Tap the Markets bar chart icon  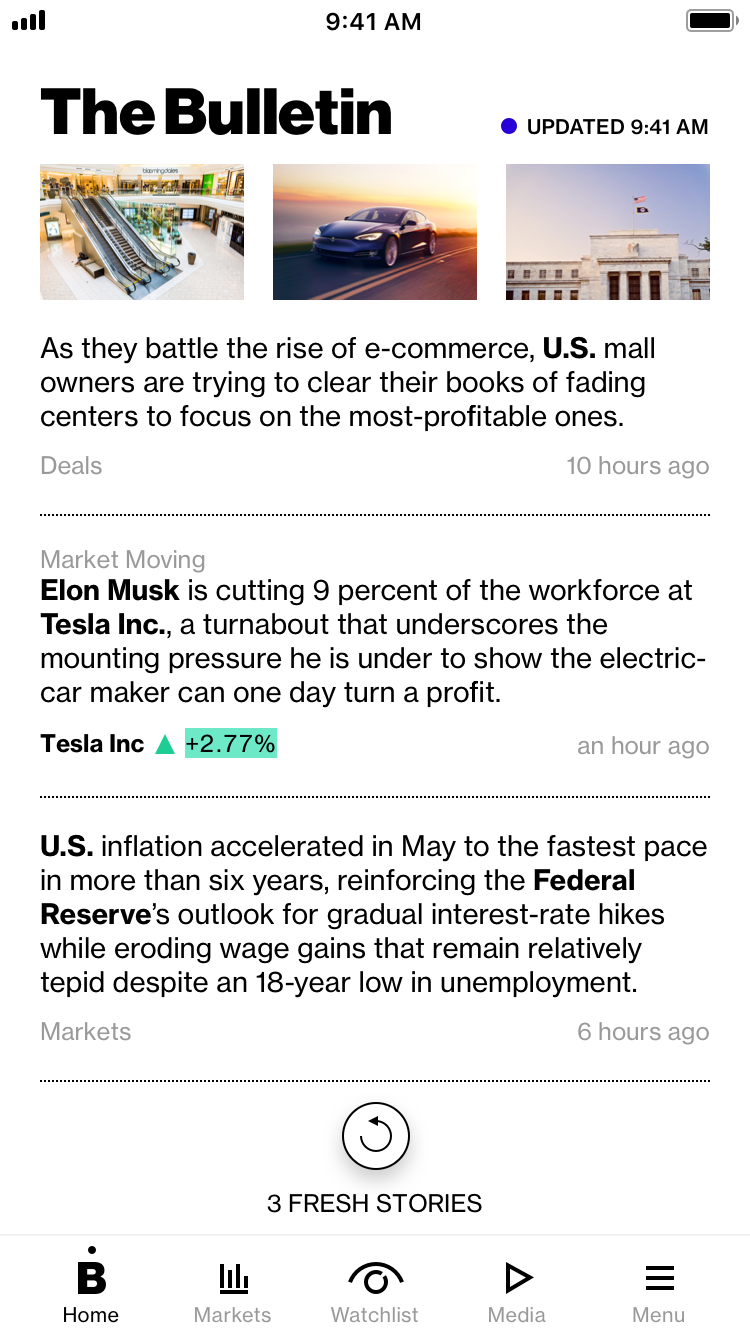(x=232, y=1277)
